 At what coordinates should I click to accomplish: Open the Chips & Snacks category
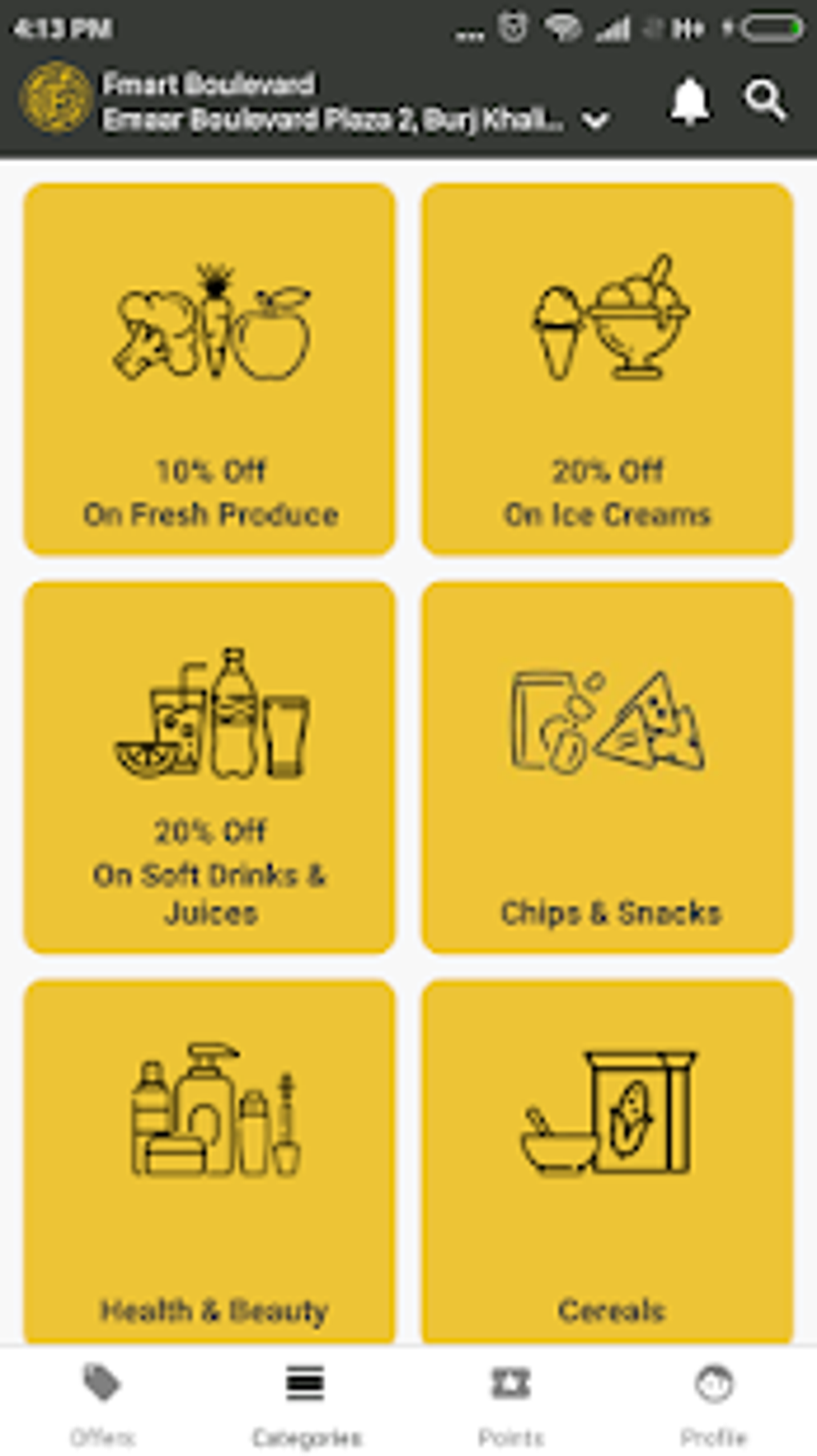tap(607, 767)
